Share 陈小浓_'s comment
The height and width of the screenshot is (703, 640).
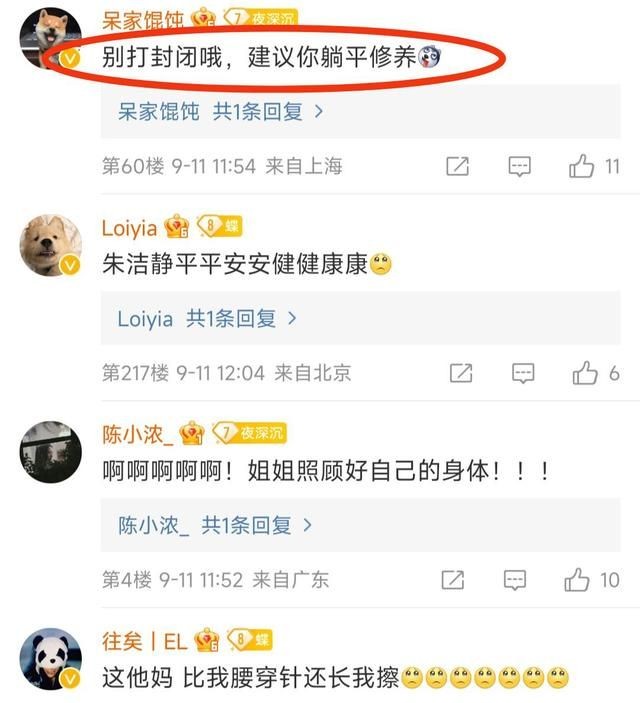tap(453, 580)
